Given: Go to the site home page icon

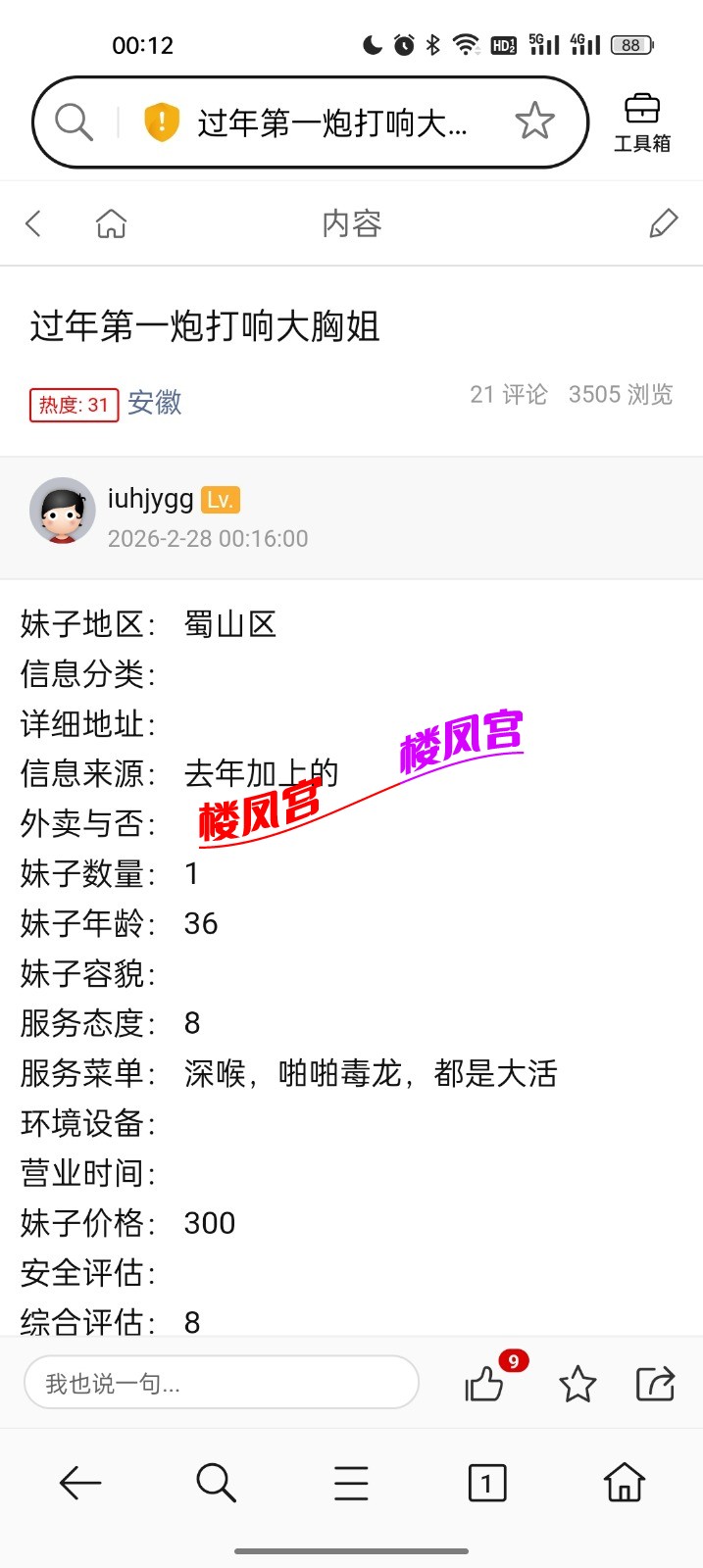Looking at the screenshot, I should [x=111, y=223].
